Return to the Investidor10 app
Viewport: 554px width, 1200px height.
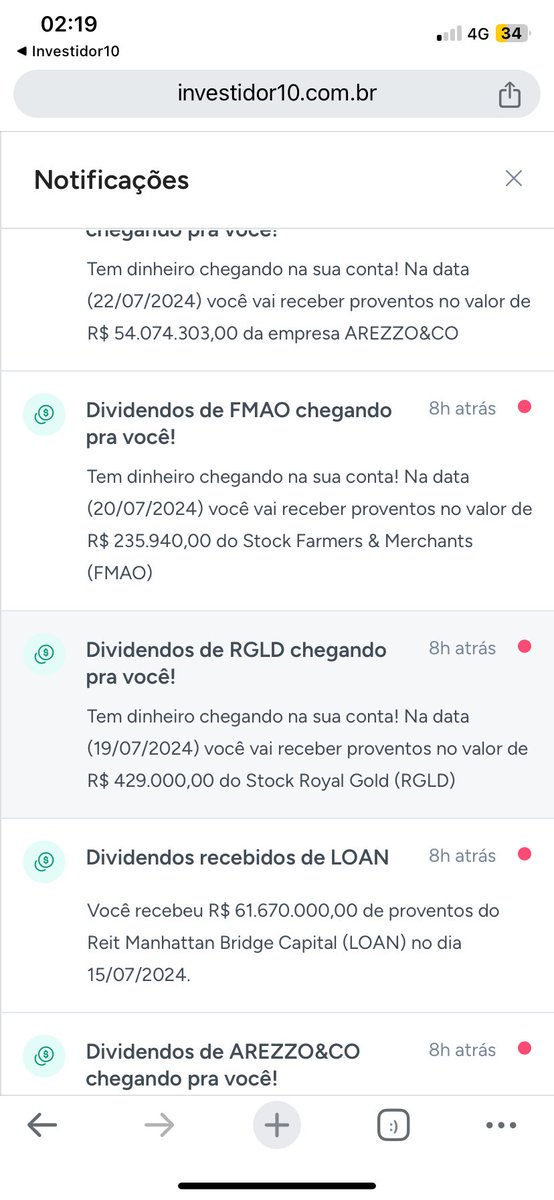tap(68, 51)
